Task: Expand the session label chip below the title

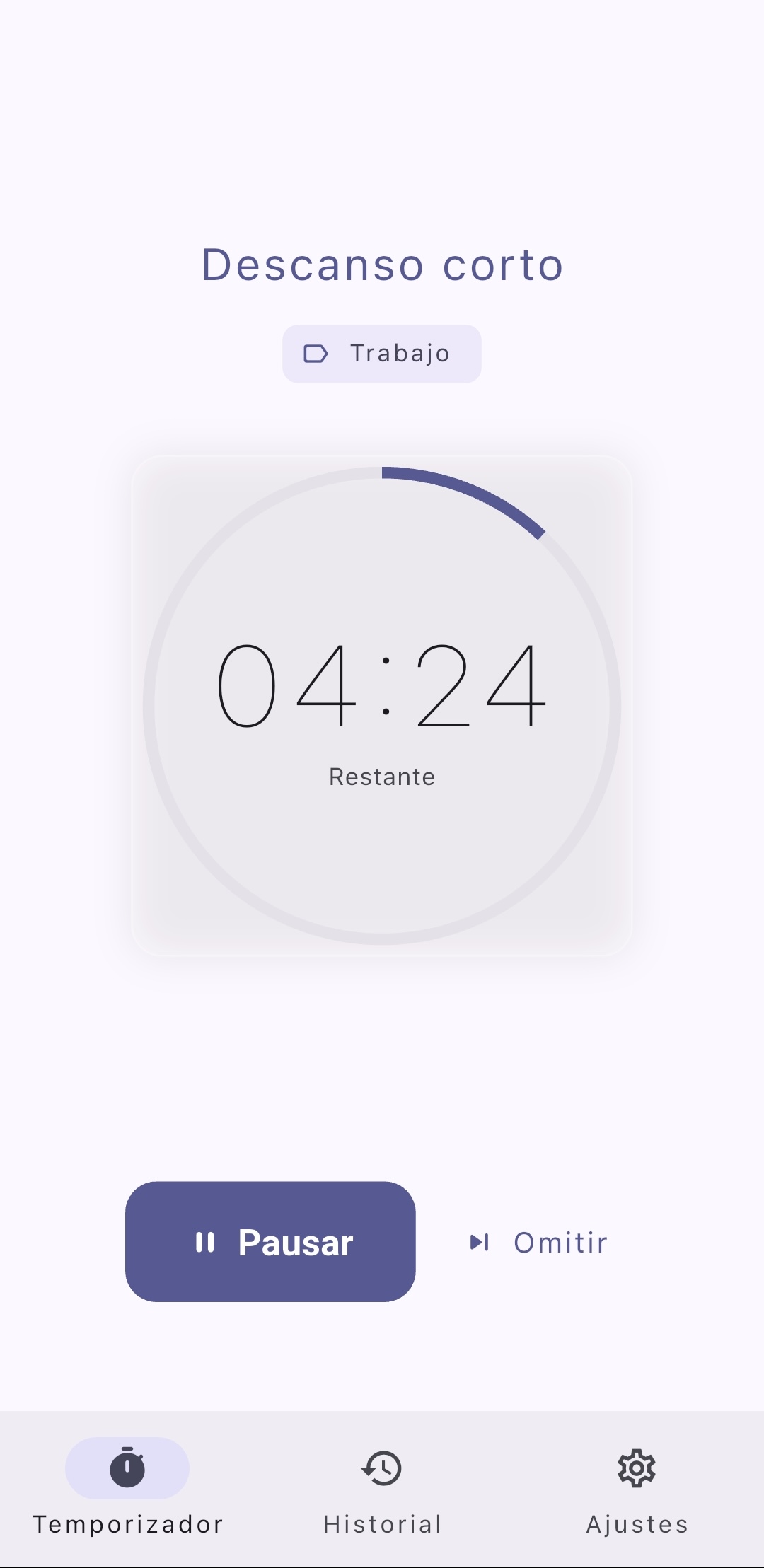Action: [x=382, y=354]
